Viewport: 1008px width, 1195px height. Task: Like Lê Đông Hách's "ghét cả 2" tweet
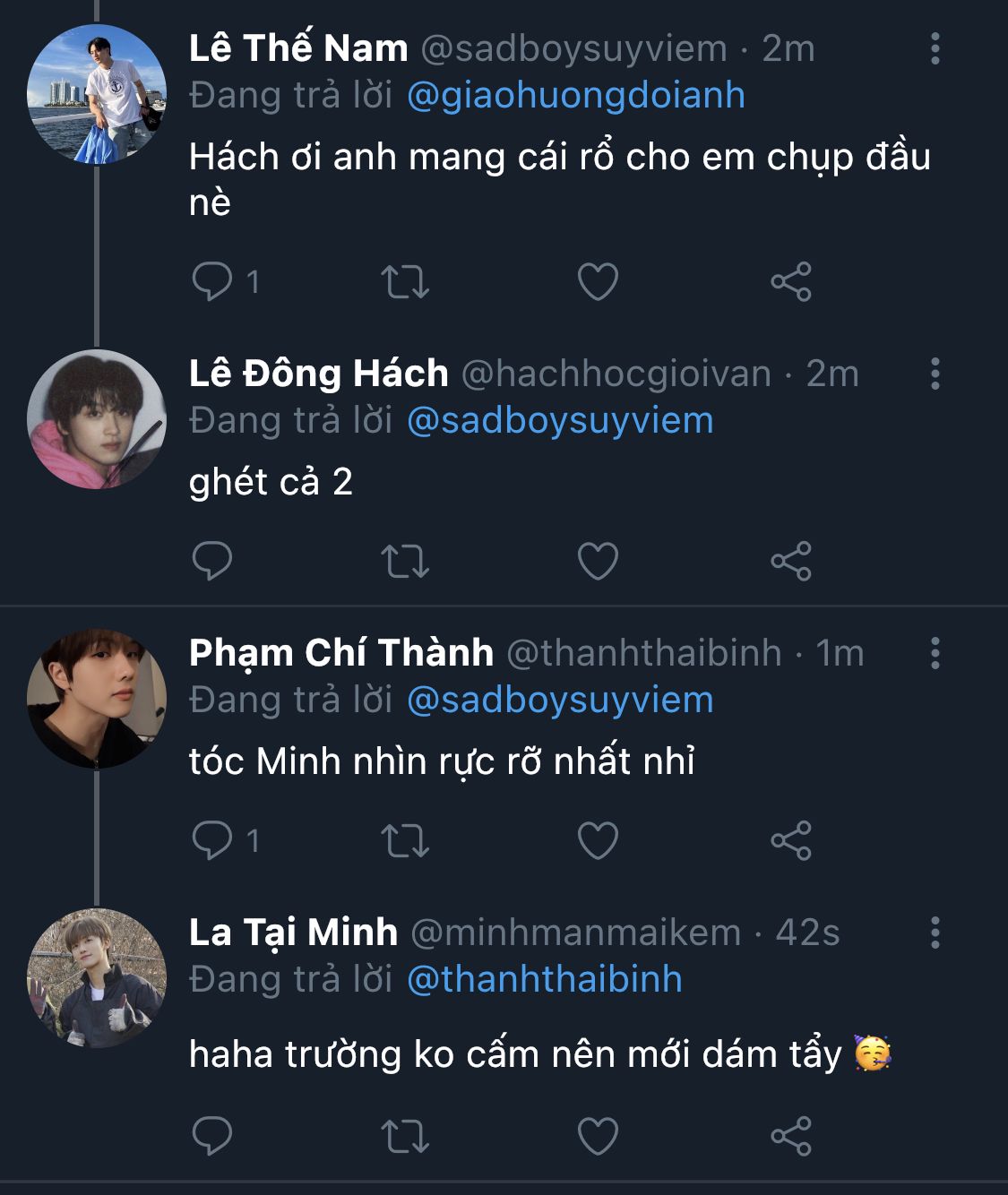pyautogui.click(x=598, y=561)
